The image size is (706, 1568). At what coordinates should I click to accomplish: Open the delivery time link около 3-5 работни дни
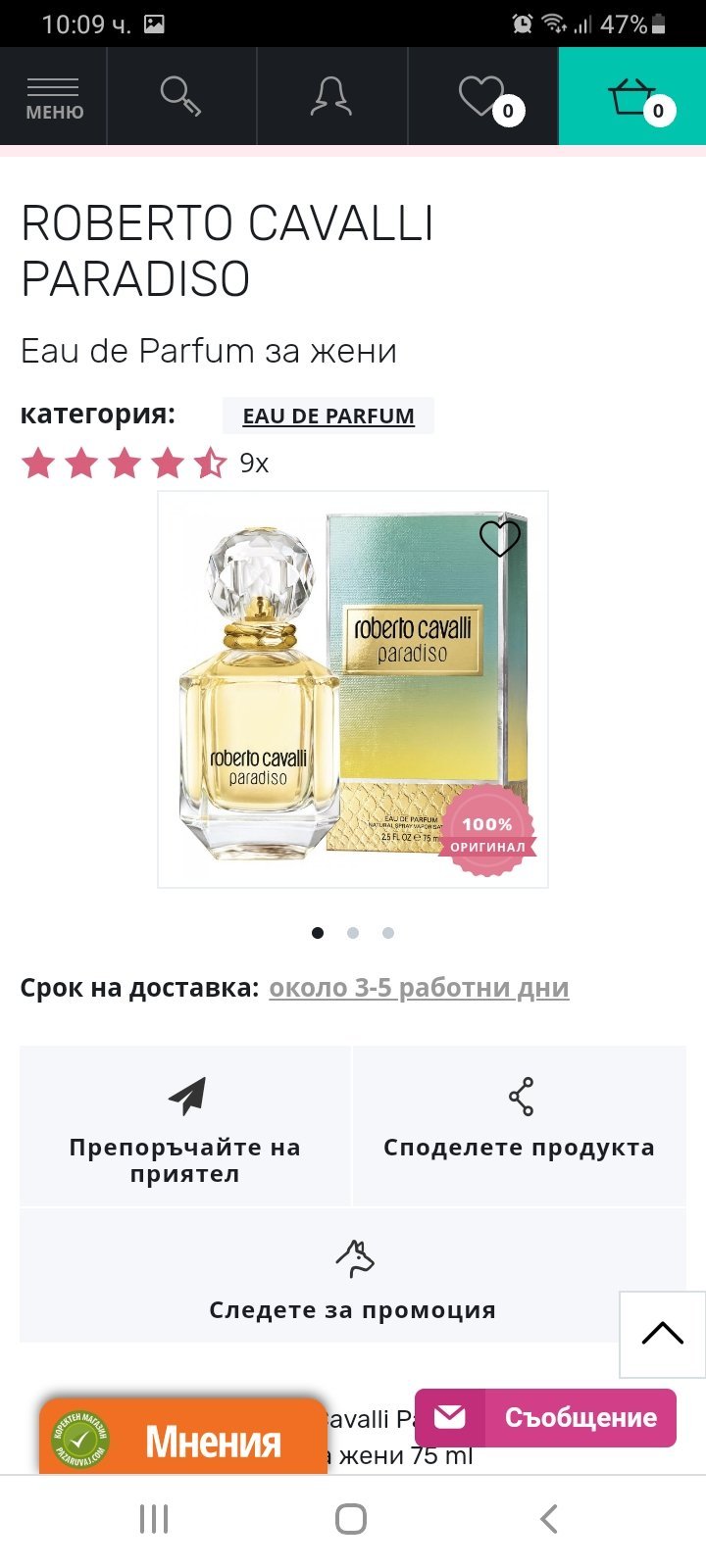419,988
